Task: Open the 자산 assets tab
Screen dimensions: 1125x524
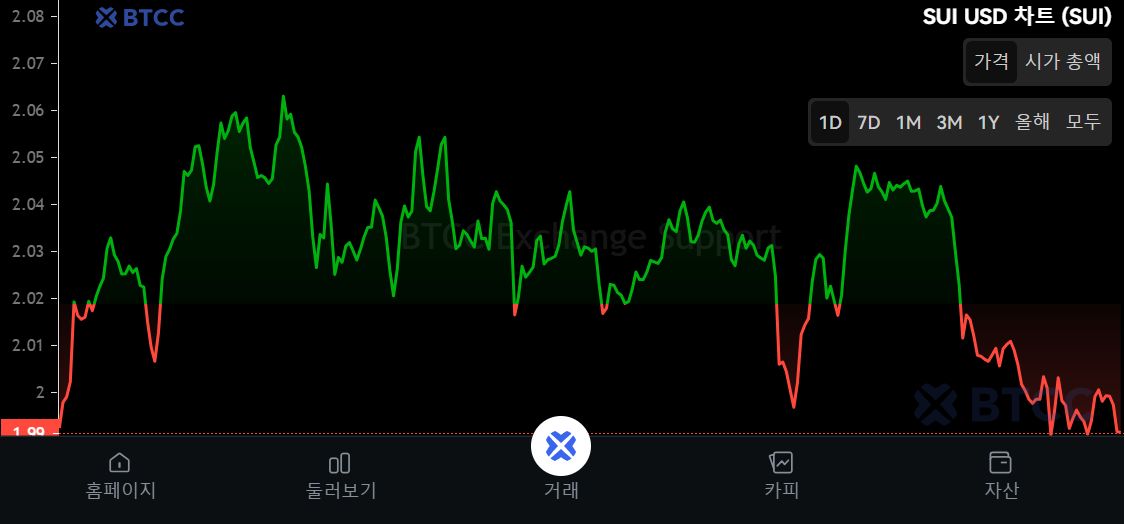Action: pyautogui.click(x=1000, y=475)
